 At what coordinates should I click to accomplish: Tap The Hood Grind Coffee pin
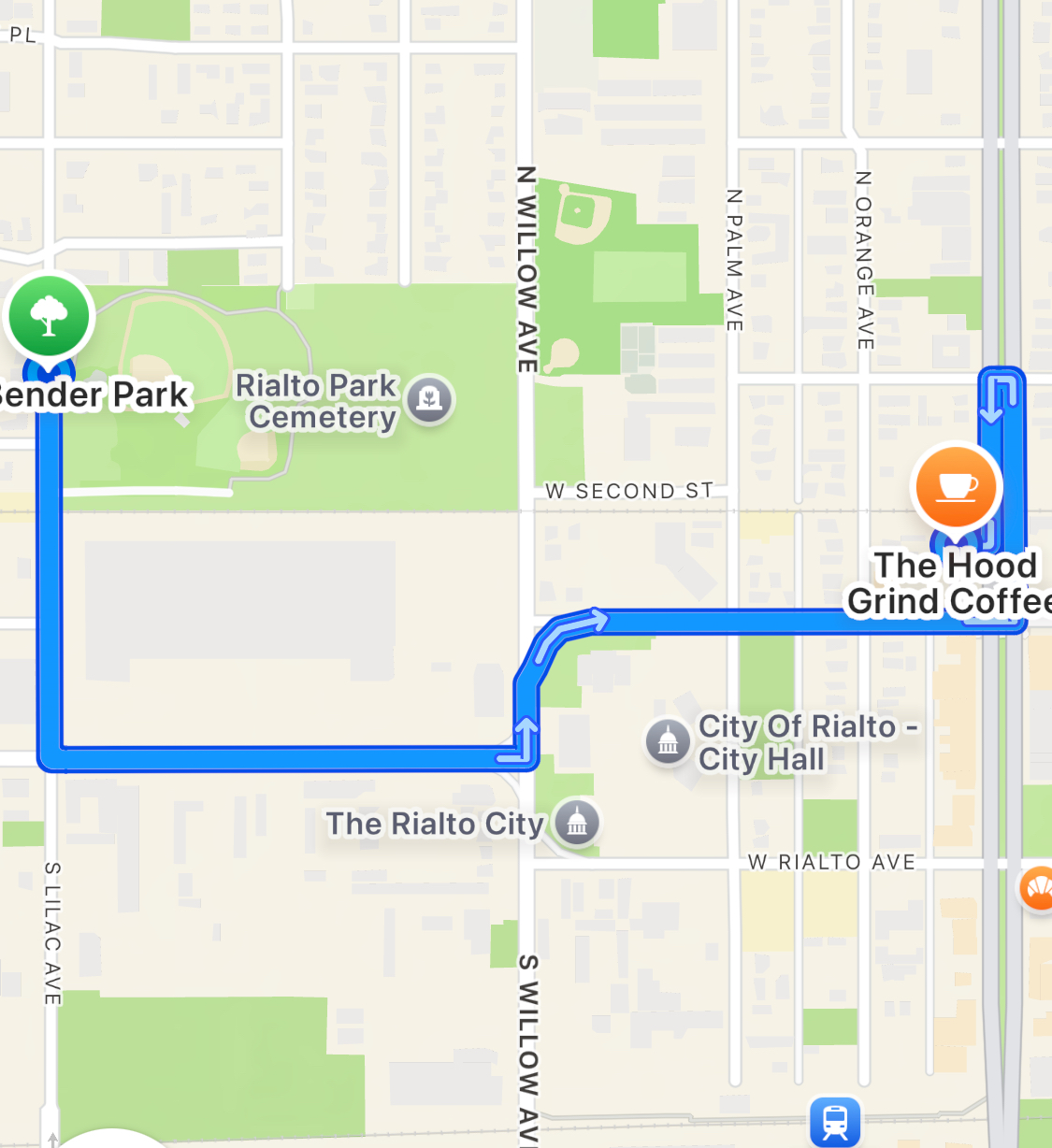pos(956,487)
